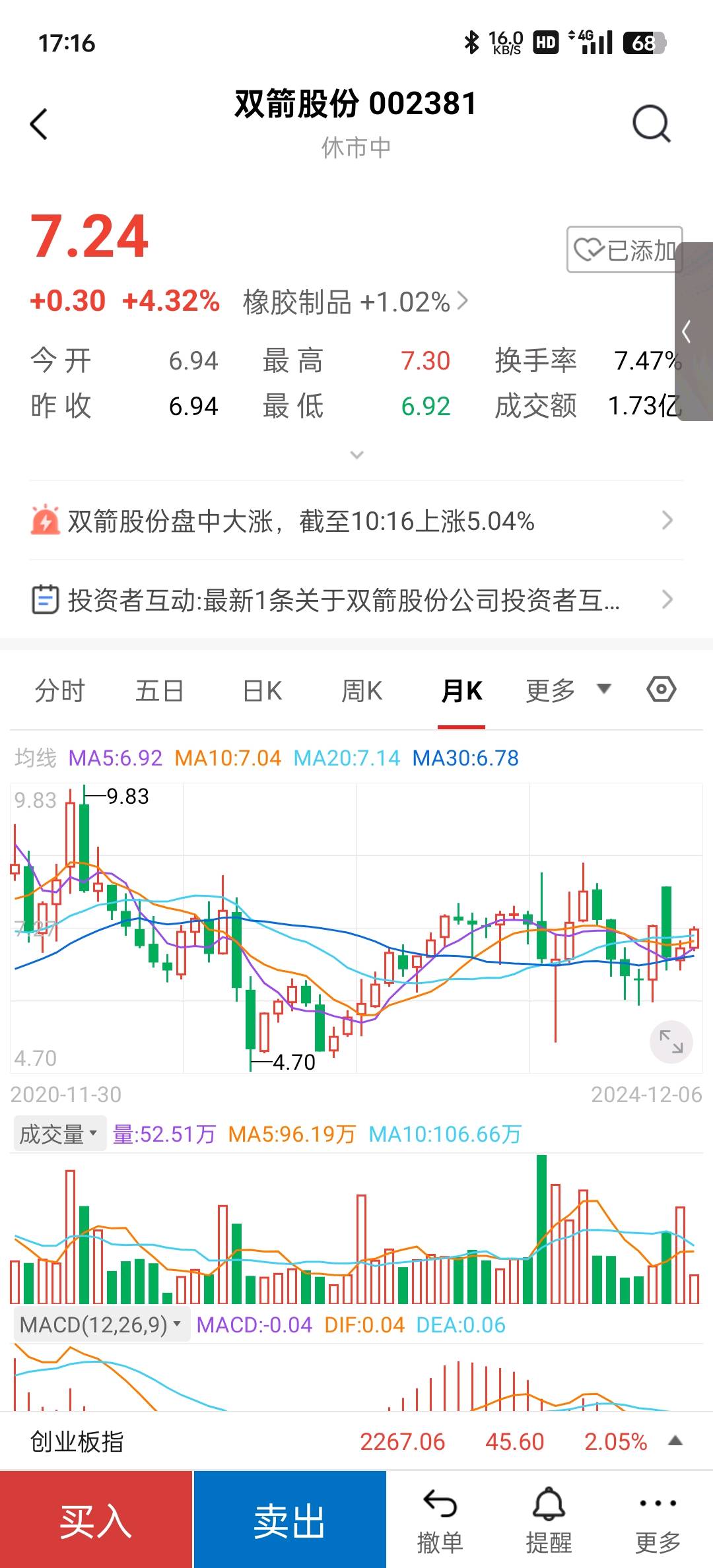Tap the 已添加 watchlist button
713x1568 pixels.
(x=624, y=250)
